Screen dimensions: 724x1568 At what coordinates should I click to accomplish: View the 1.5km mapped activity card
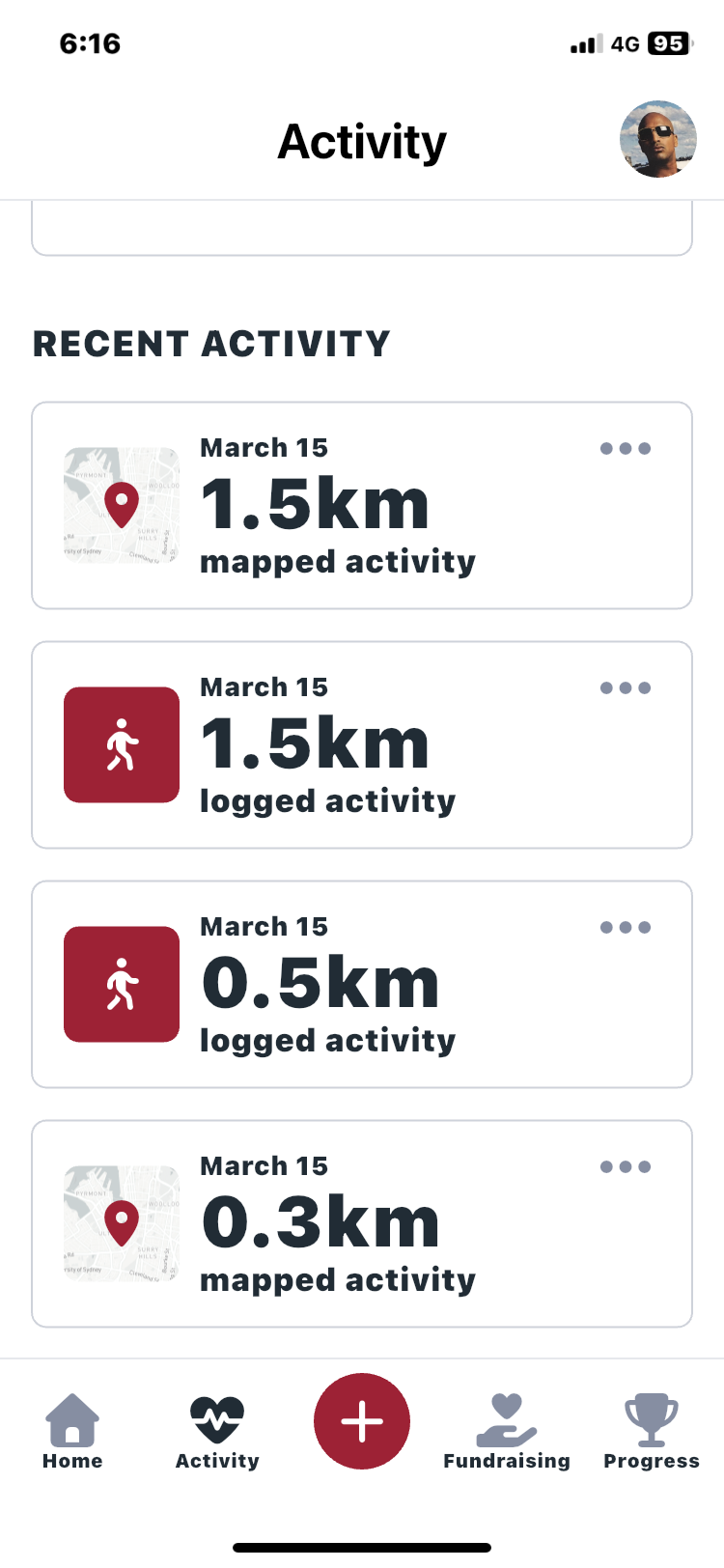(361, 506)
